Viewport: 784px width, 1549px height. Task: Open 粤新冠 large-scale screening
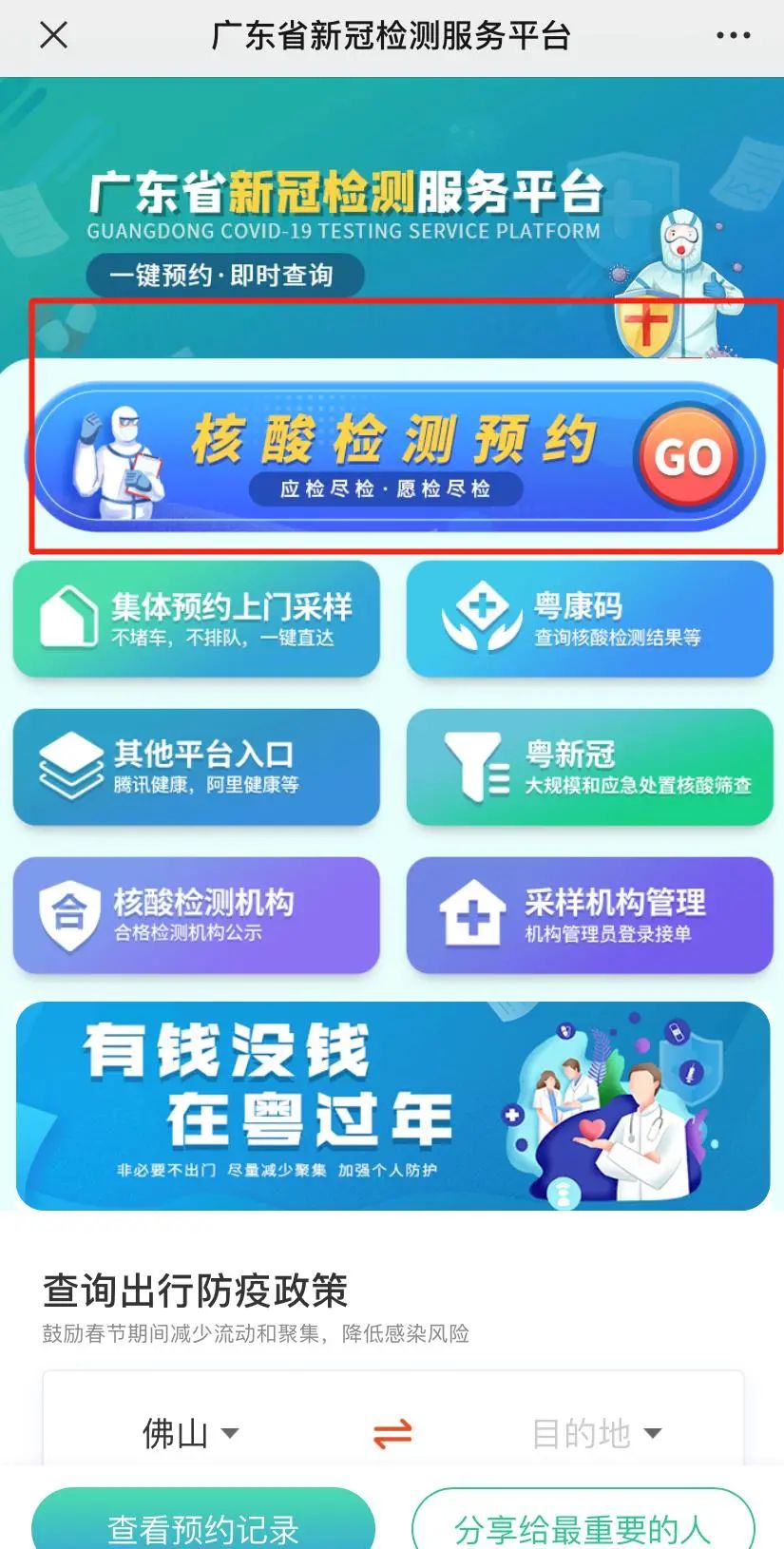[589, 767]
